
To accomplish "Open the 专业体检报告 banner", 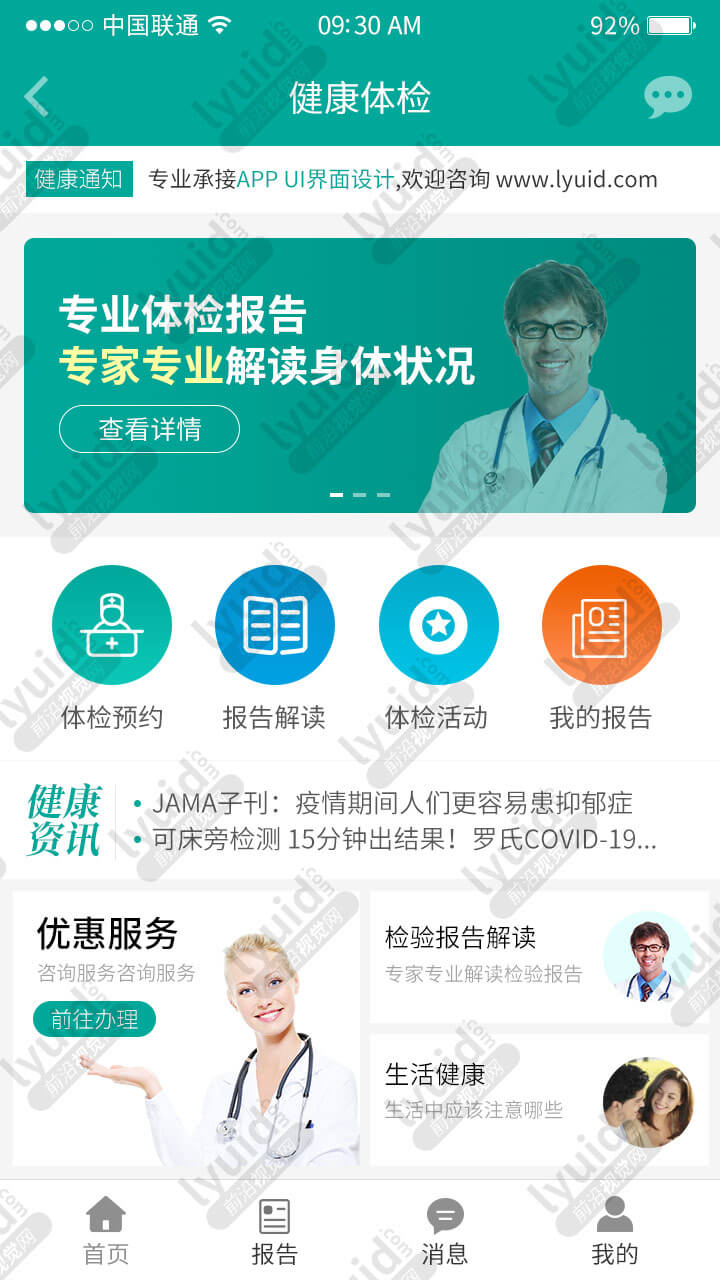I will 360,375.
